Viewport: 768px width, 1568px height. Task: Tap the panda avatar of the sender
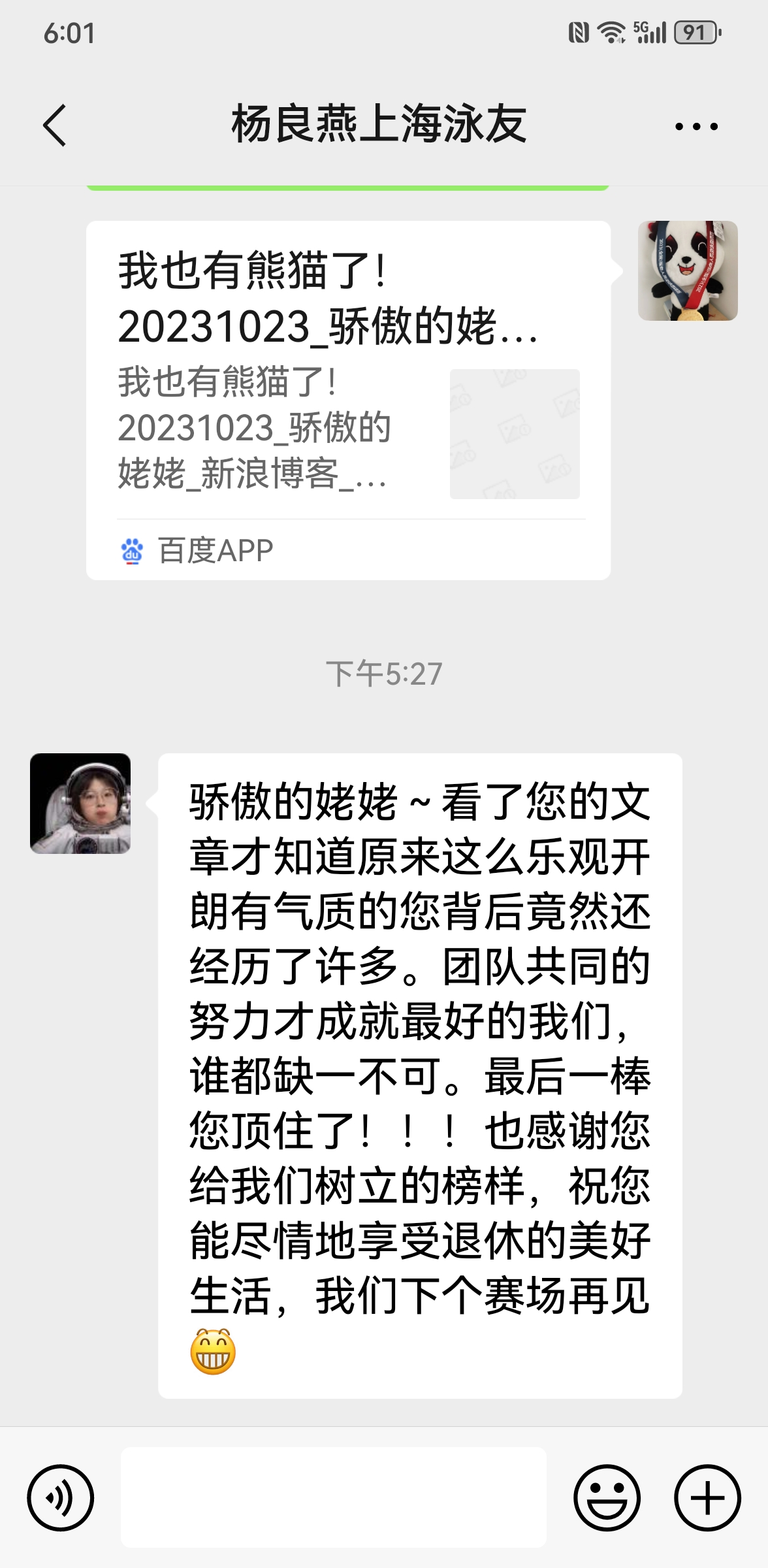[688, 271]
